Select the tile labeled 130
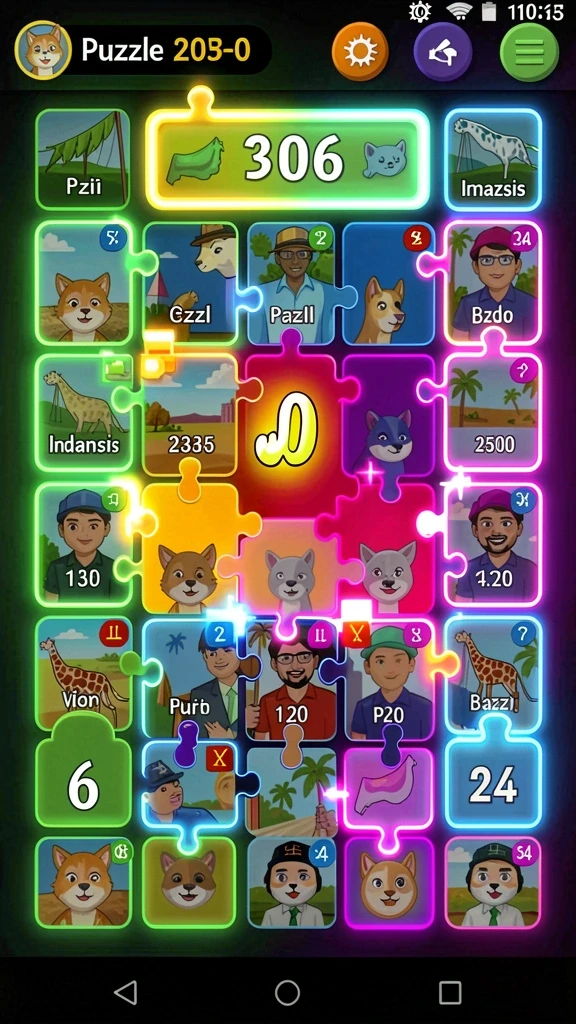Viewport: 576px width, 1024px height. click(83, 545)
